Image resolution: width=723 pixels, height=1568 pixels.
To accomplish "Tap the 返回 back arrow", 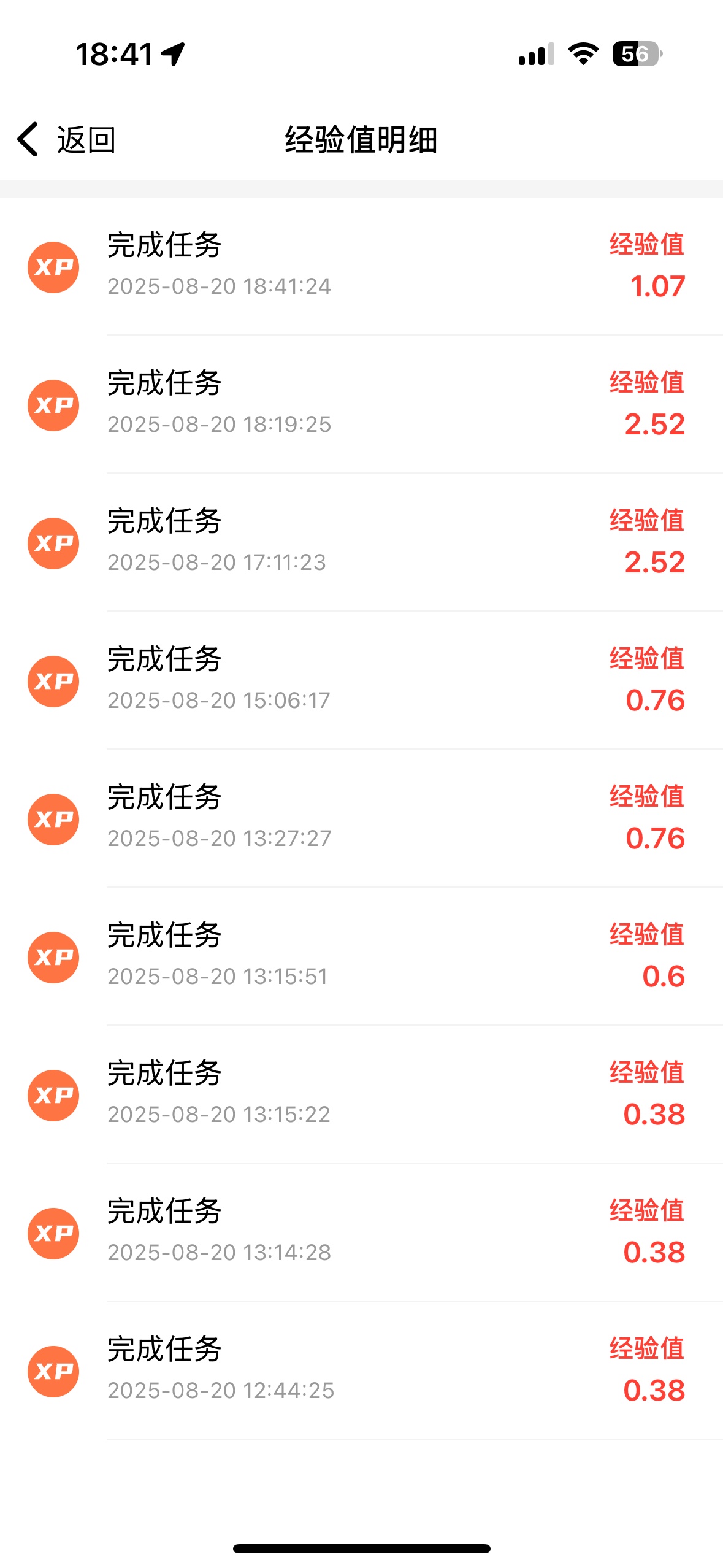I will (x=28, y=139).
